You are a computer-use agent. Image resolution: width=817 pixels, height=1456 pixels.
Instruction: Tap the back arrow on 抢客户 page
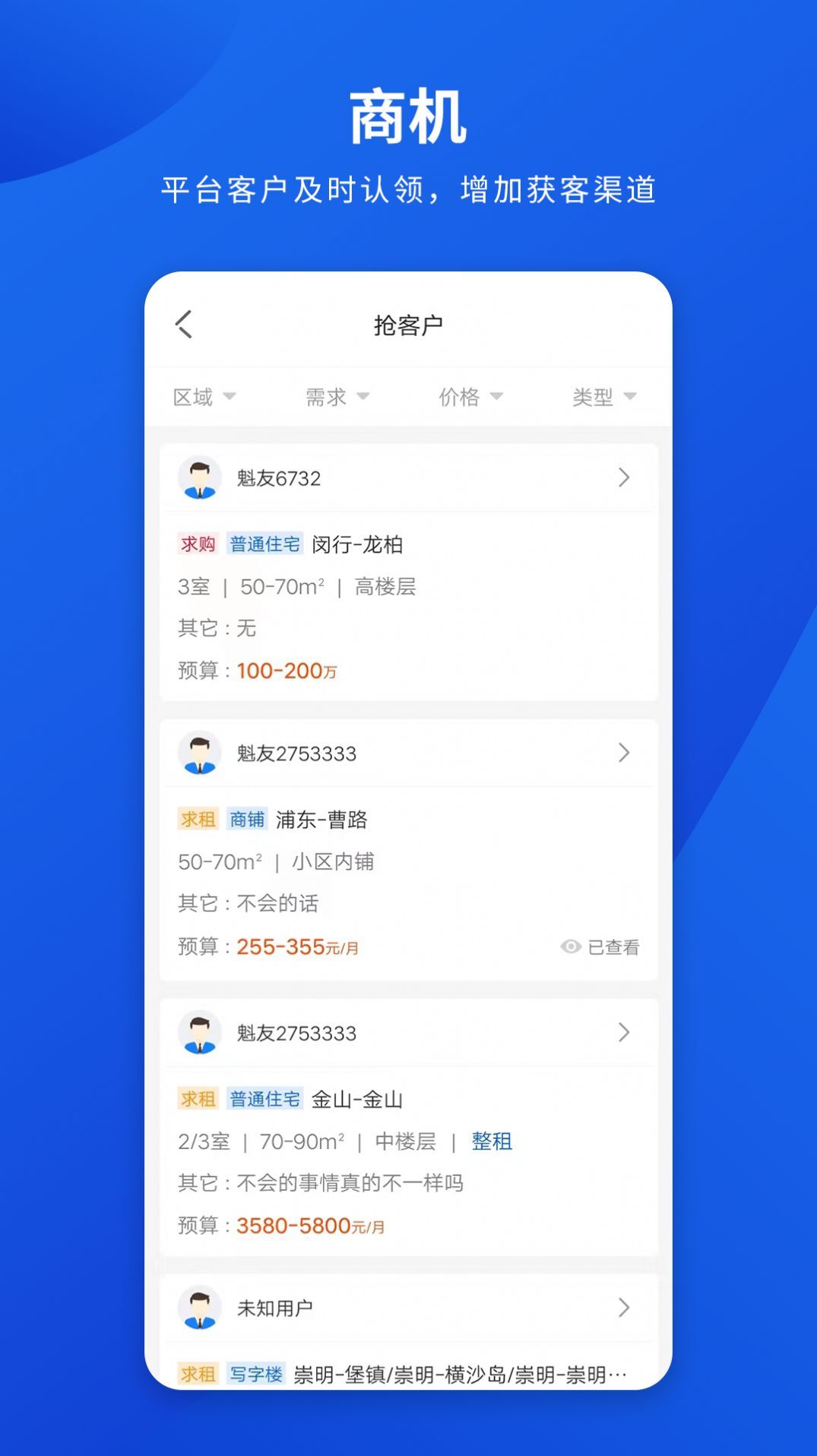pos(184,325)
